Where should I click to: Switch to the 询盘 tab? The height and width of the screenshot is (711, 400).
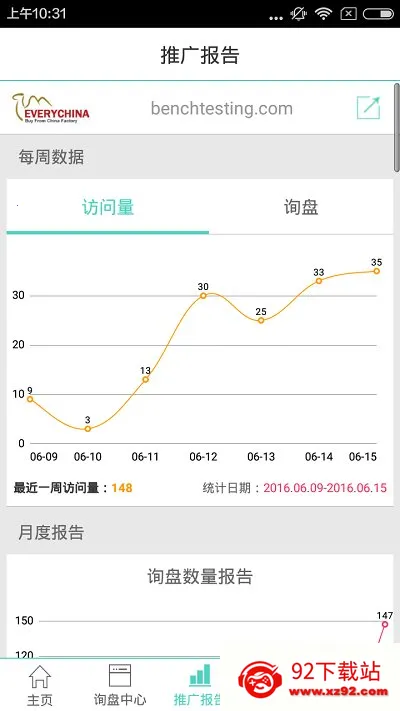301,208
